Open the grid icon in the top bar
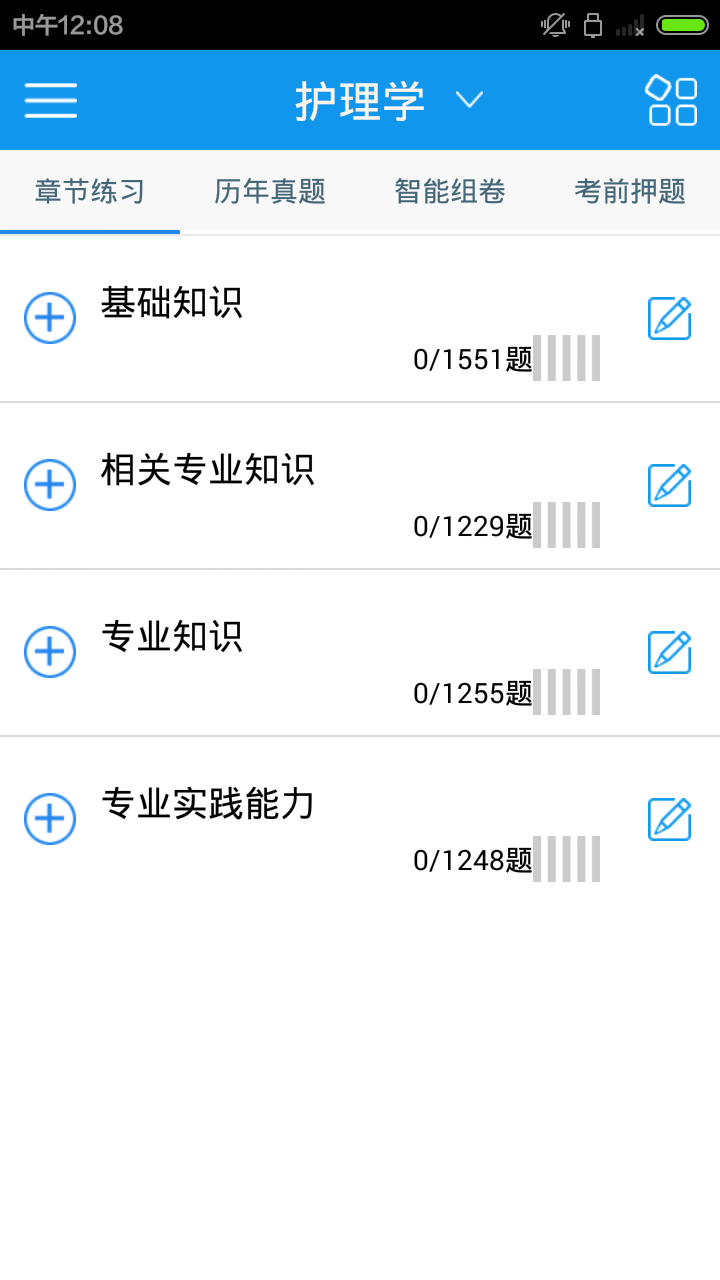This screenshot has width=720, height=1280. 671,100
